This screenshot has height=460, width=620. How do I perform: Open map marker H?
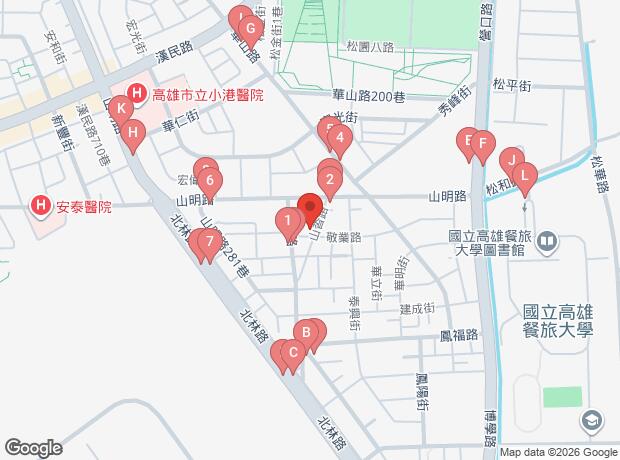pos(133,131)
